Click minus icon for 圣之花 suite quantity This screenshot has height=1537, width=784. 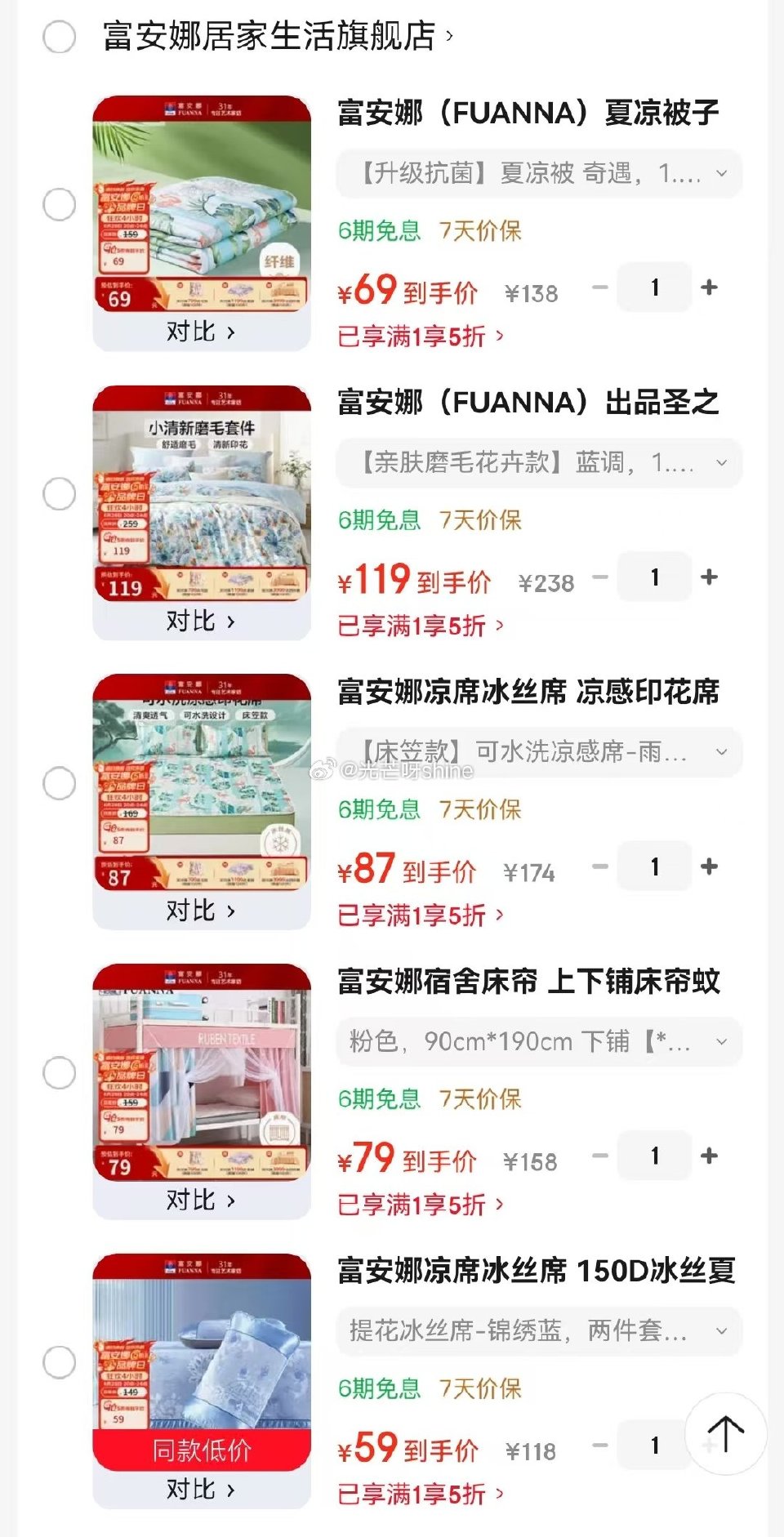pyautogui.click(x=599, y=577)
